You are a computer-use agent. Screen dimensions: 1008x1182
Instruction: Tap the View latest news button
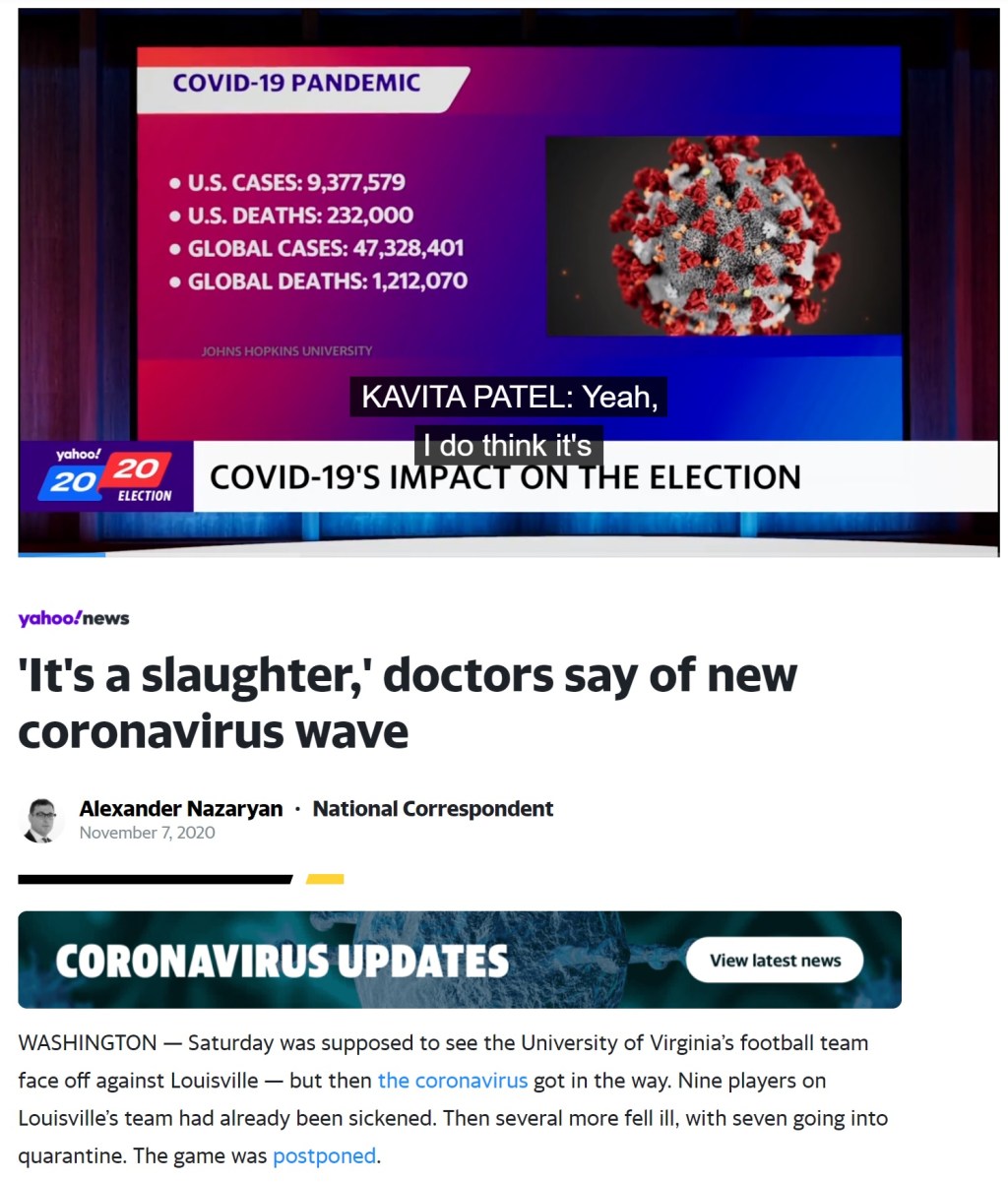pos(775,960)
